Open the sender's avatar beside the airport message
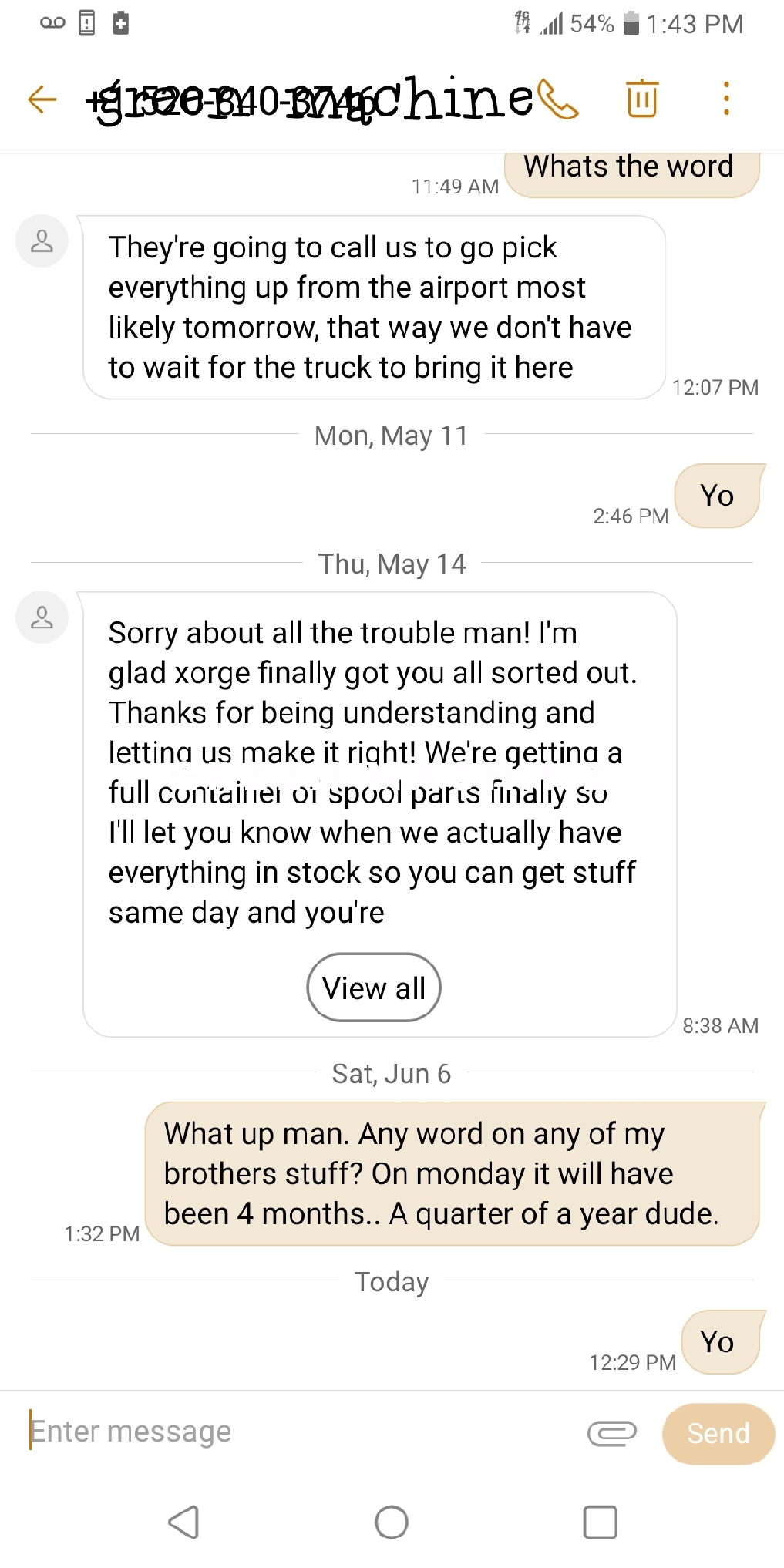Screen dimensions: 784x1568 [42, 241]
